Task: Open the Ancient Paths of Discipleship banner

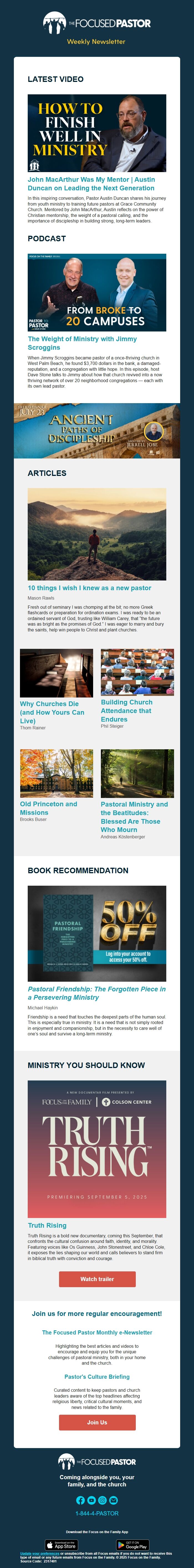Action: click(x=96, y=430)
